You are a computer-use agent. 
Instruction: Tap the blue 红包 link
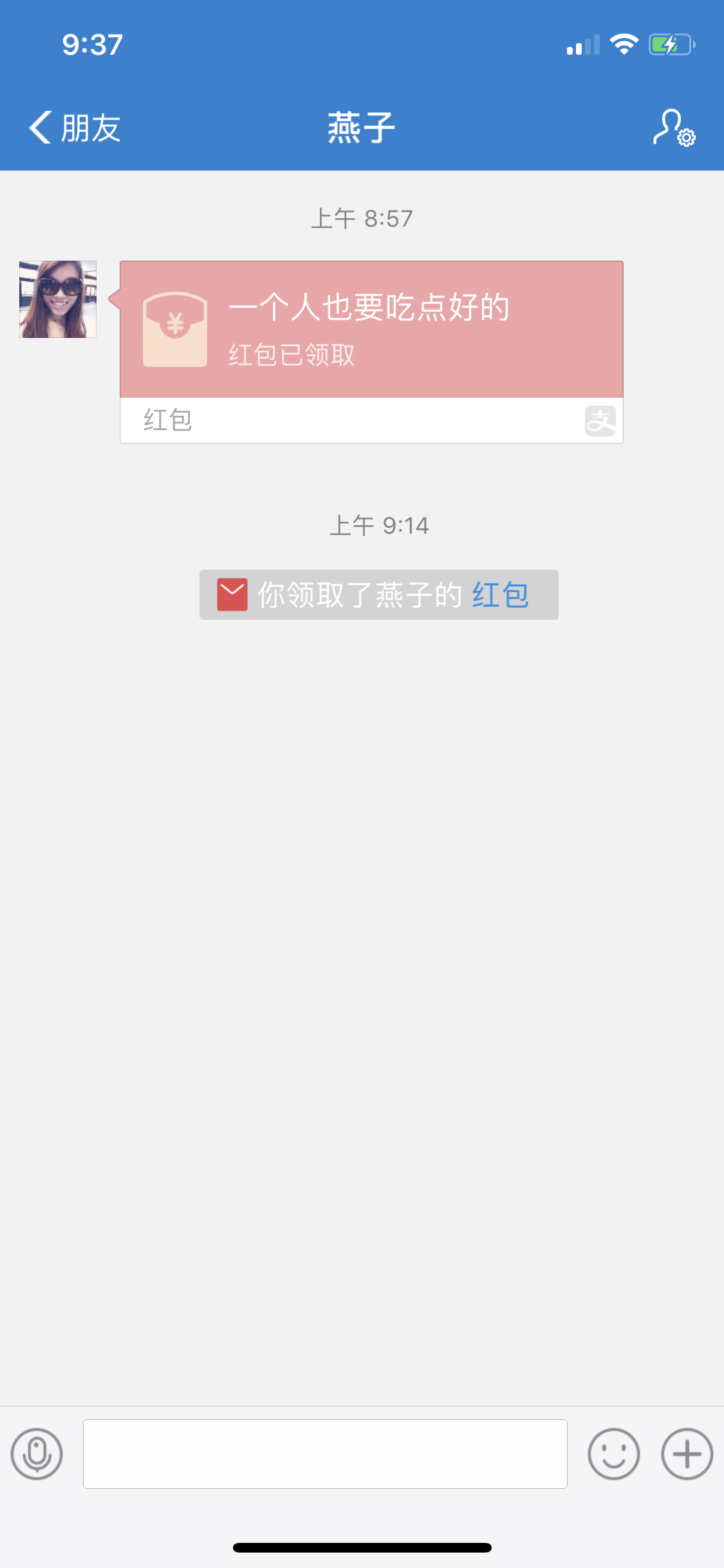tap(500, 595)
